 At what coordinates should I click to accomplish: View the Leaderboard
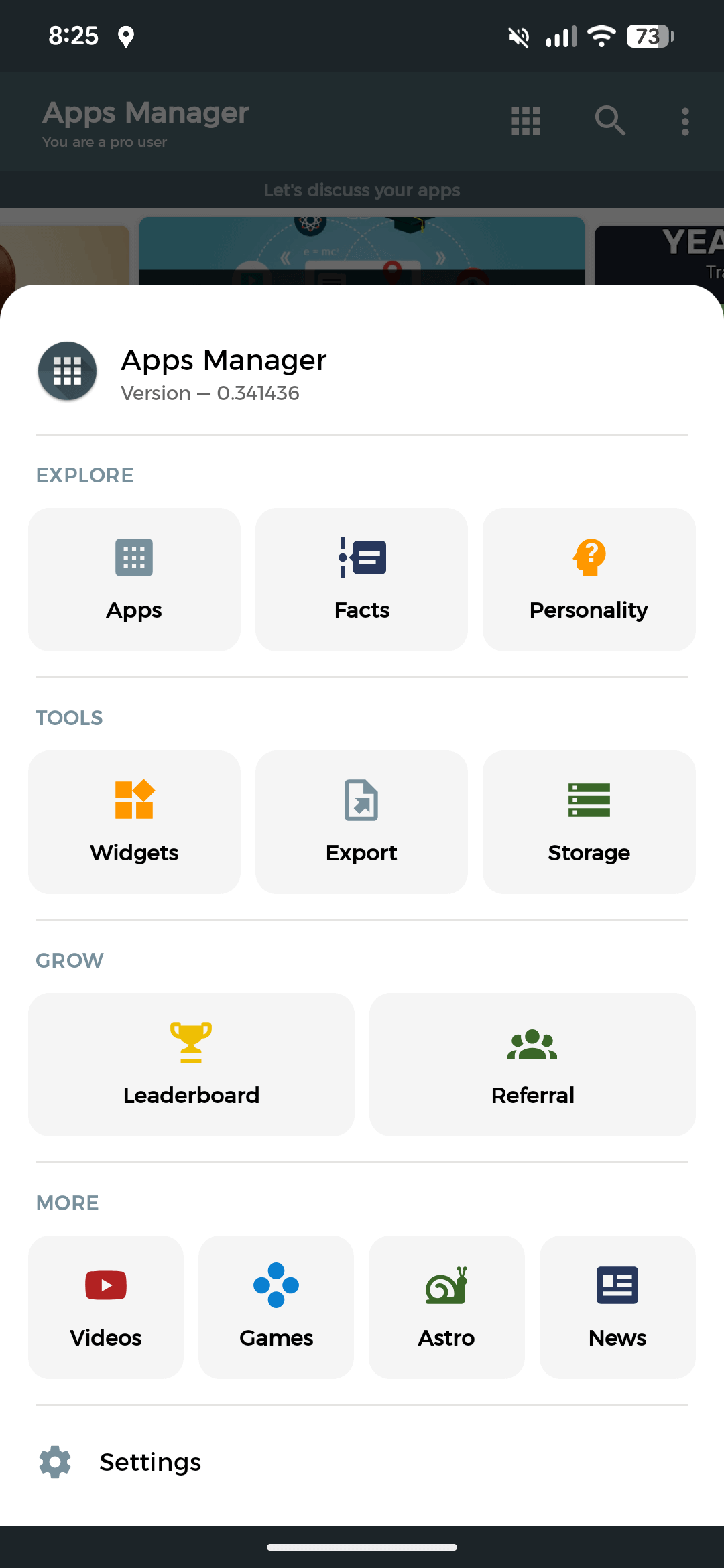[191, 1065]
